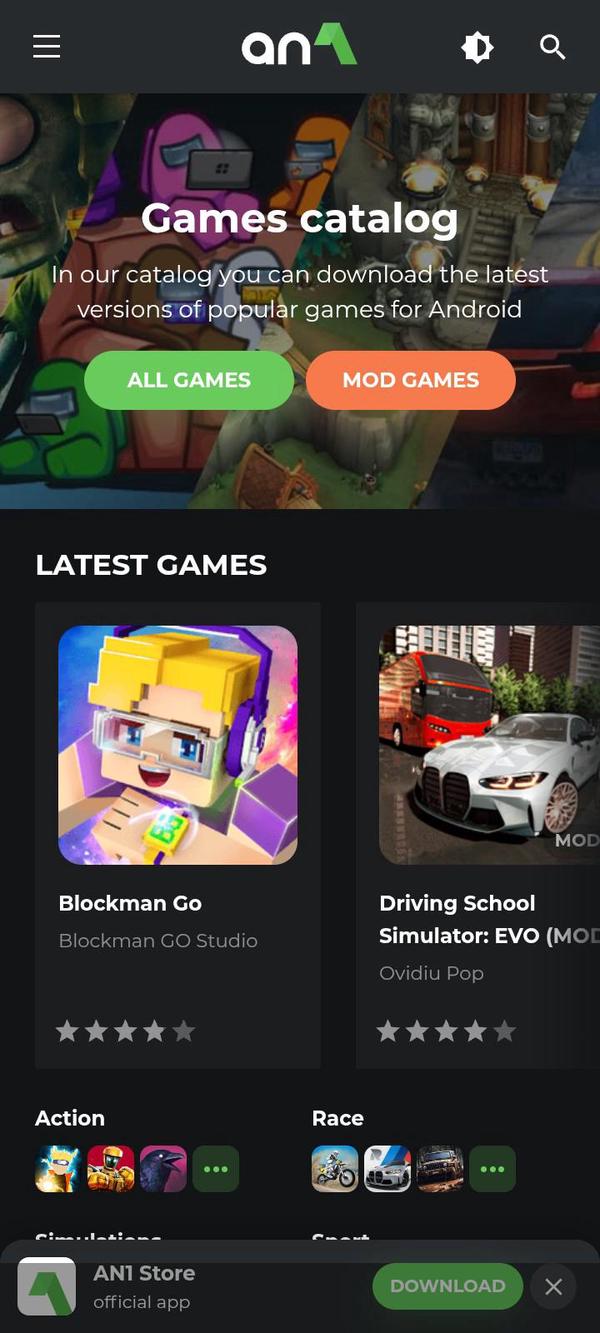Show Mod Games
Image resolution: width=600 pixels, height=1333 pixels.
[410, 380]
